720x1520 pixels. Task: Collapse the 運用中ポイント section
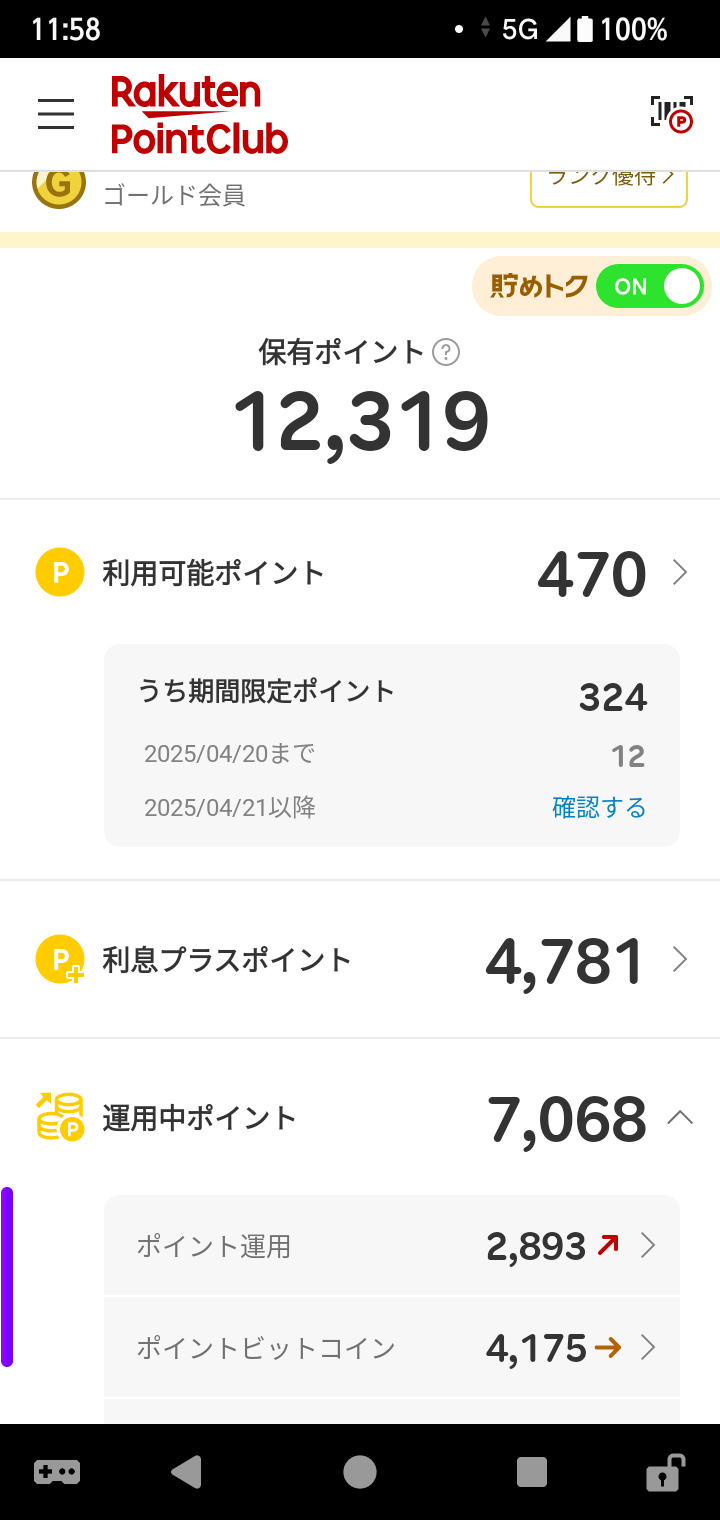pos(680,1117)
